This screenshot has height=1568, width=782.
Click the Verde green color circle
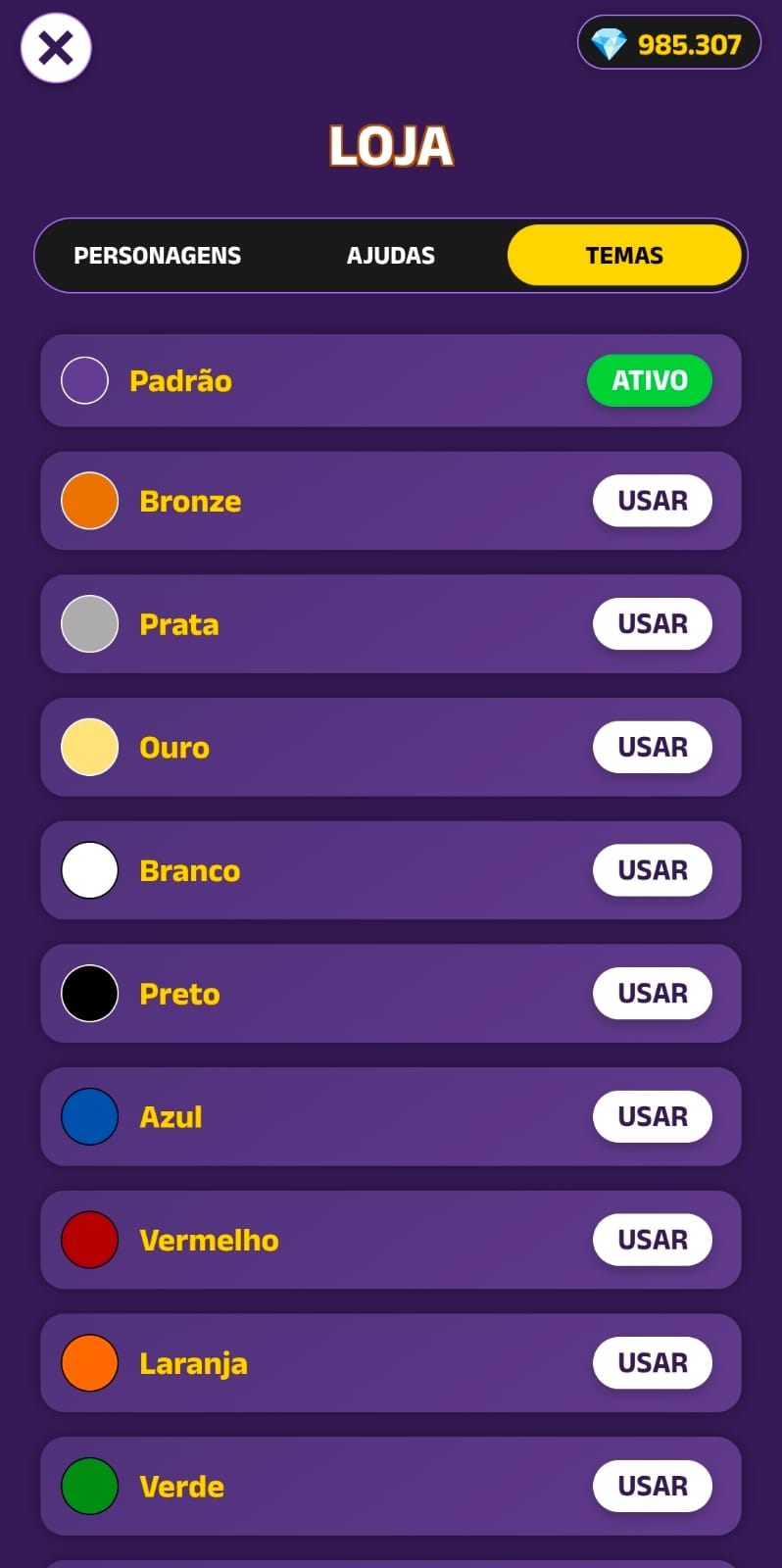[89, 1486]
